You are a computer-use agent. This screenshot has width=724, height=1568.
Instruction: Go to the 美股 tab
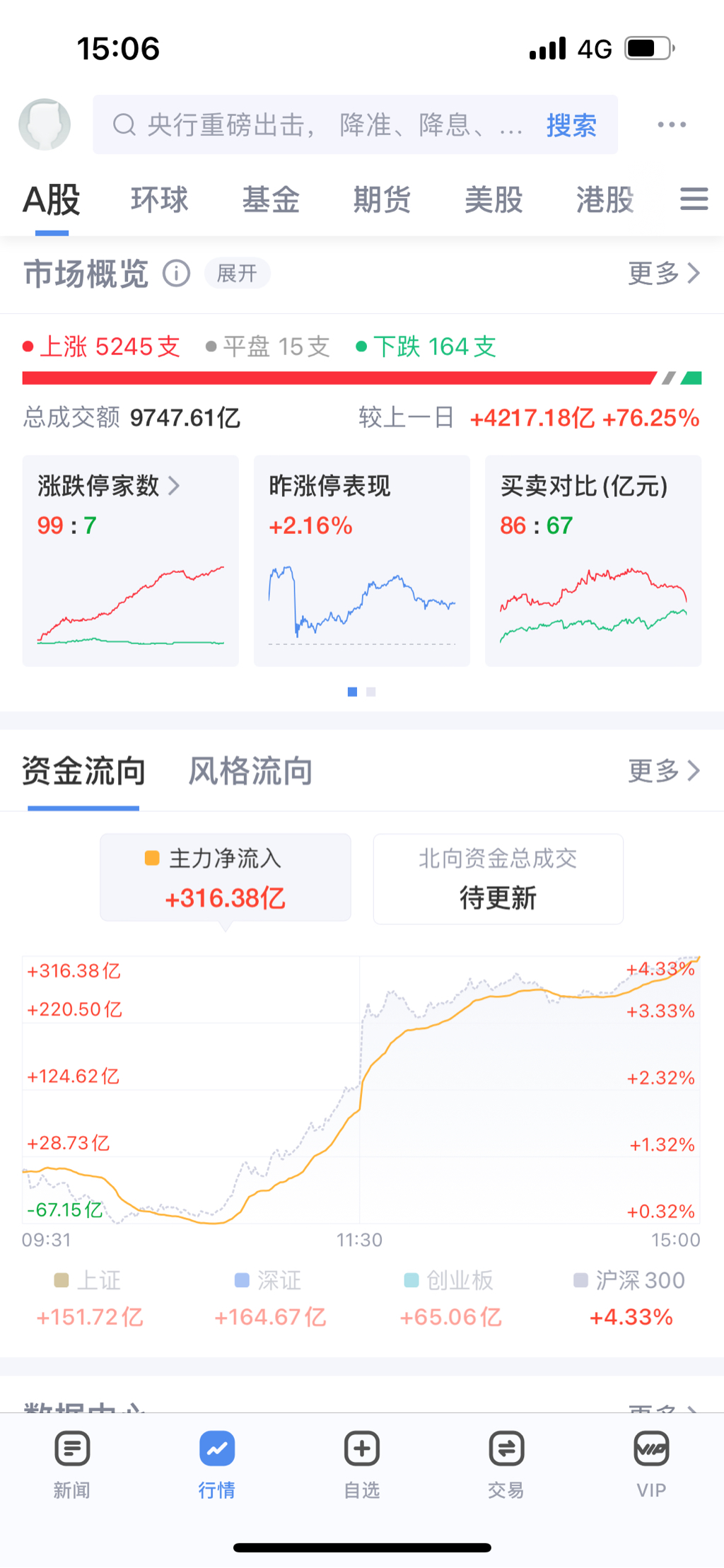494,199
